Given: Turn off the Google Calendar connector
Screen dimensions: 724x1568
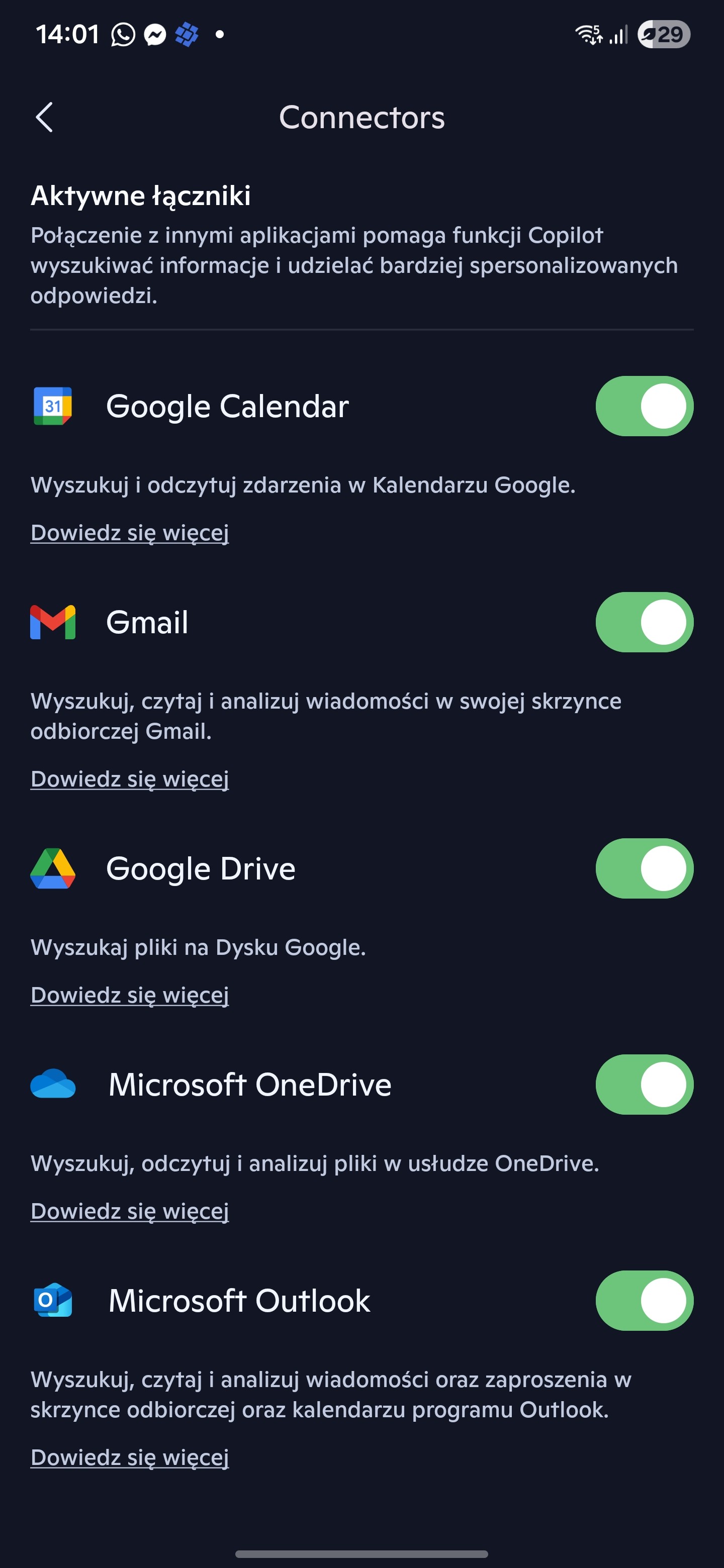Looking at the screenshot, I should [644, 406].
